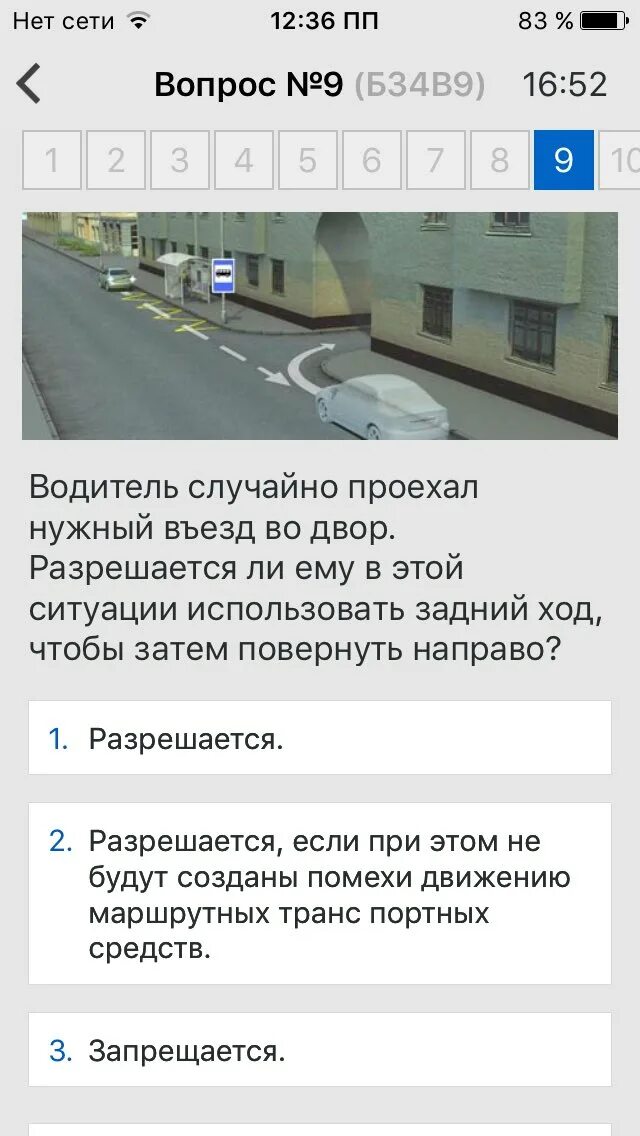Jump to question 4

tap(244, 160)
